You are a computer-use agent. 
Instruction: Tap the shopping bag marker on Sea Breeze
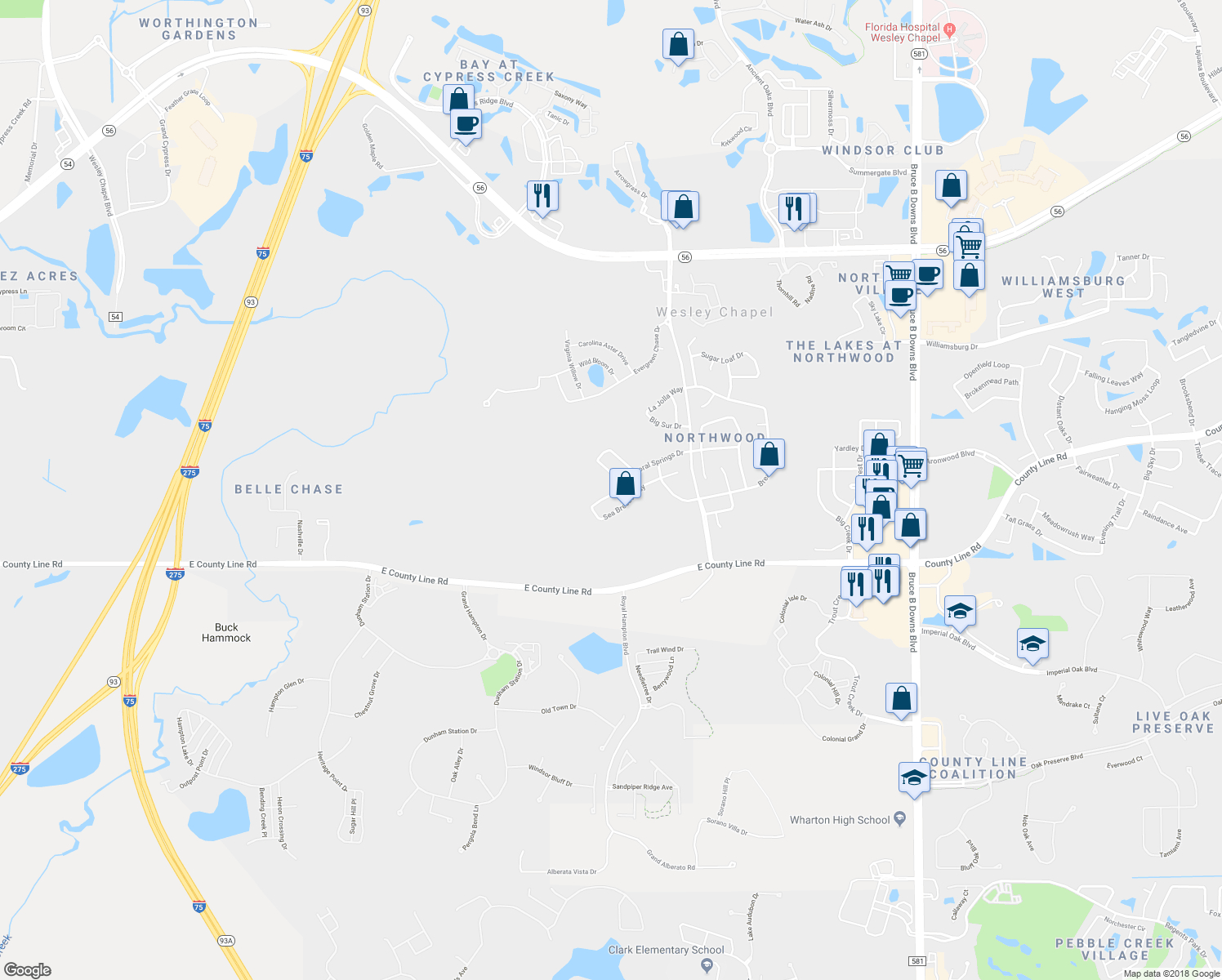click(625, 483)
